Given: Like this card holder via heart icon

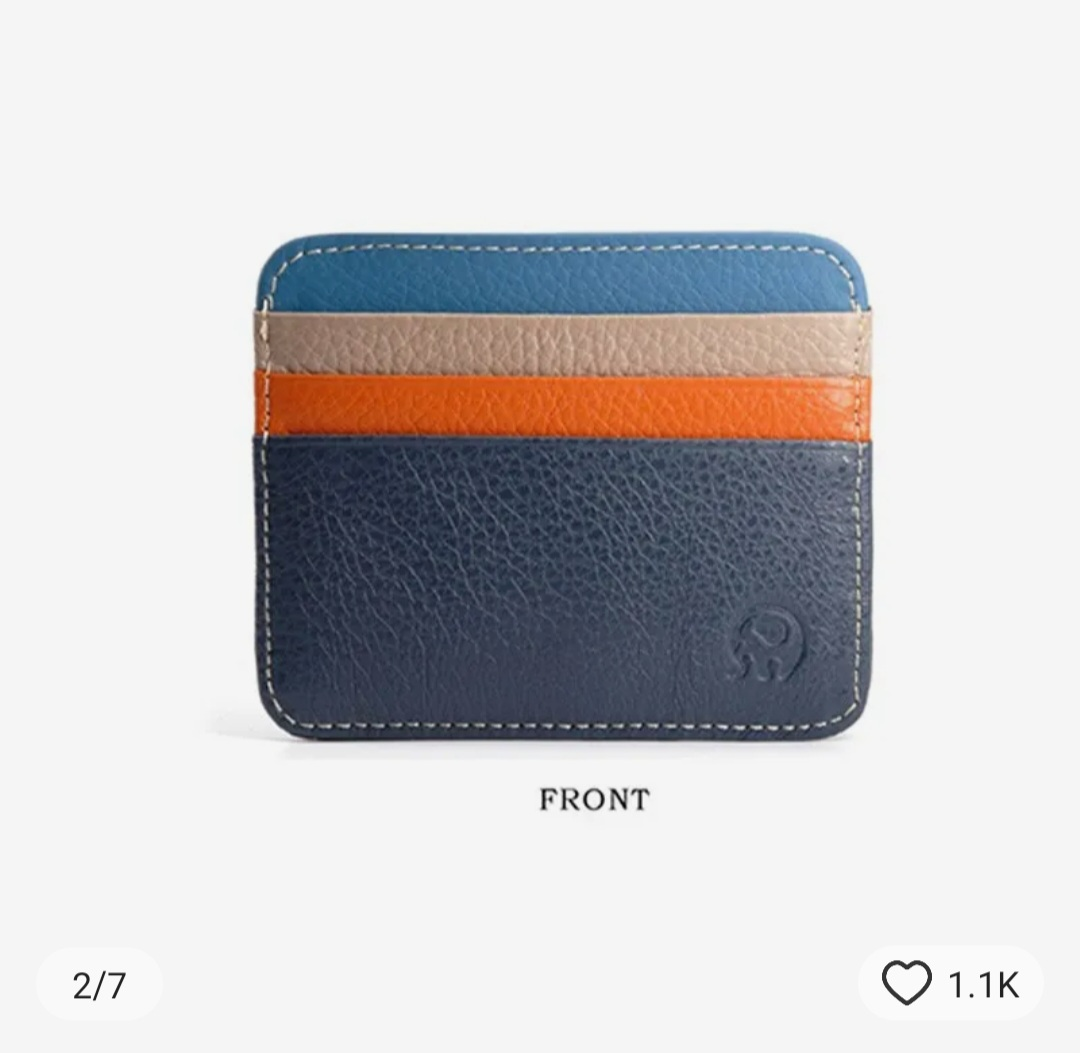Looking at the screenshot, I should [907, 983].
